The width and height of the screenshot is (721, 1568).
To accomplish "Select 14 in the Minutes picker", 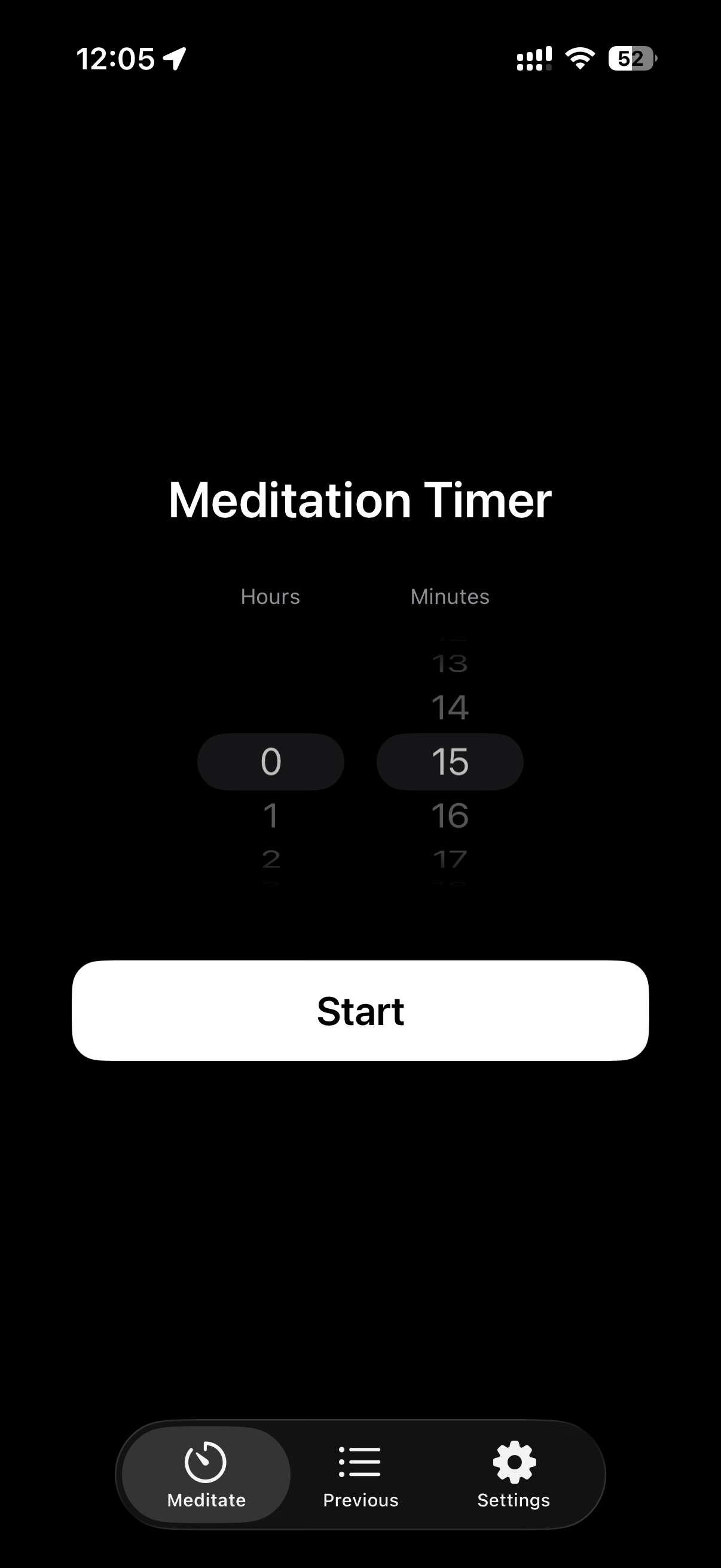I will click(x=450, y=706).
